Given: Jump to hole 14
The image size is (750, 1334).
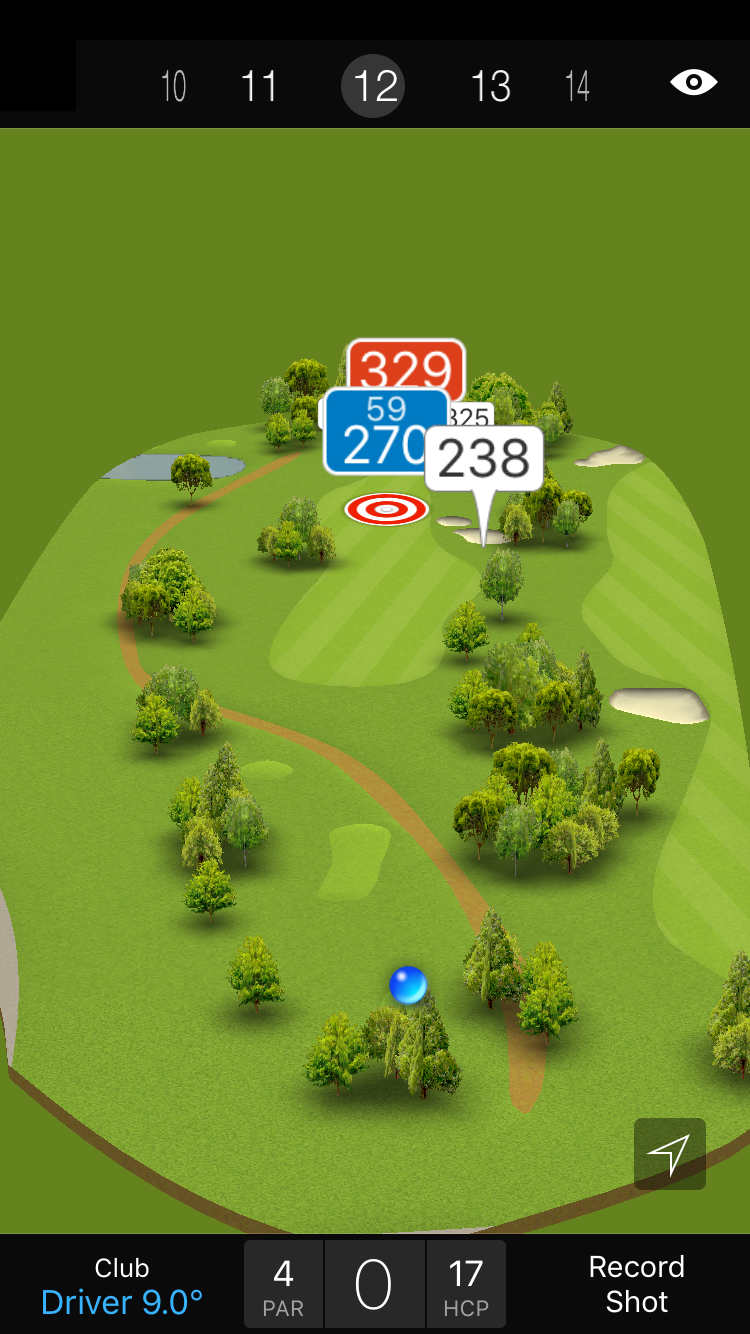Looking at the screenshot, I should click(577, 86).
